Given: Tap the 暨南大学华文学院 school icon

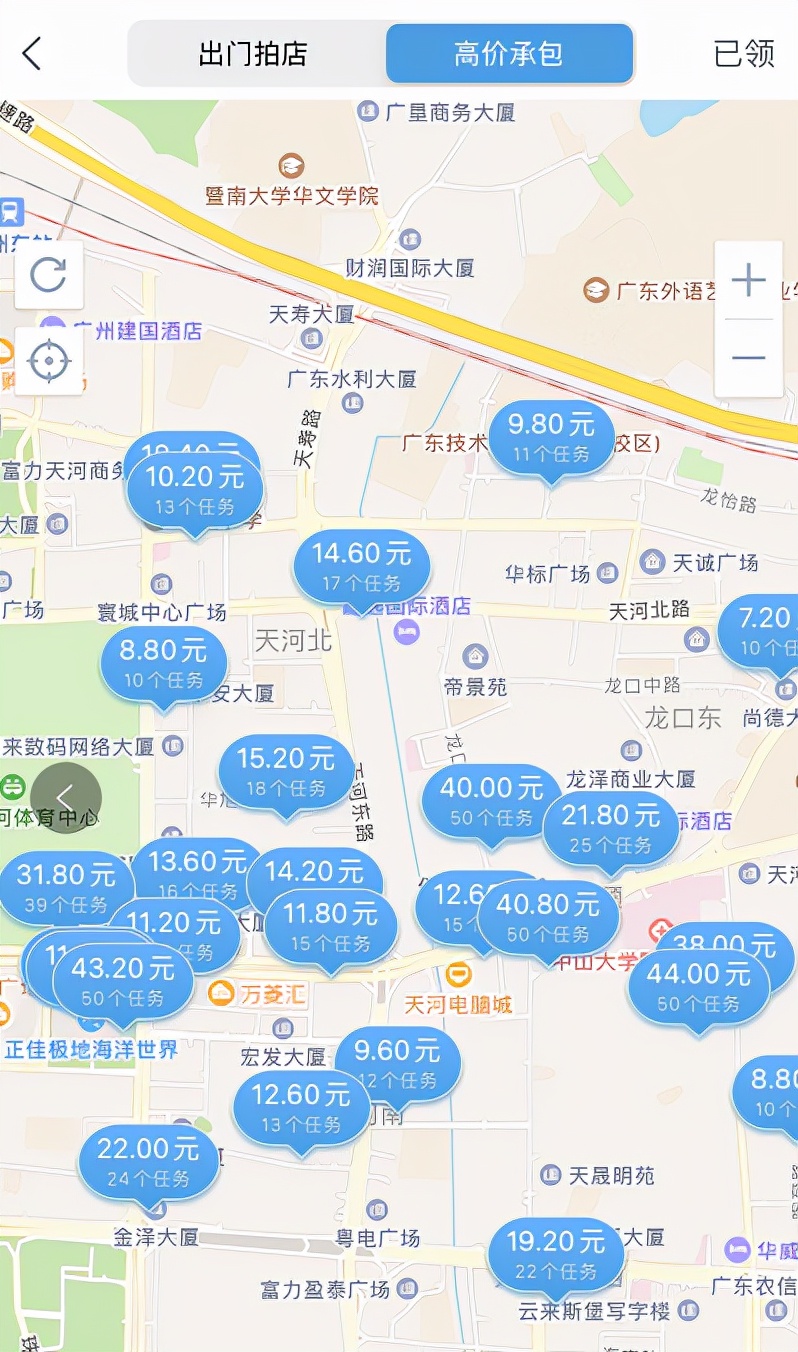Looking at the screenshot, I should pyautogui.click(x=290, y=164).
